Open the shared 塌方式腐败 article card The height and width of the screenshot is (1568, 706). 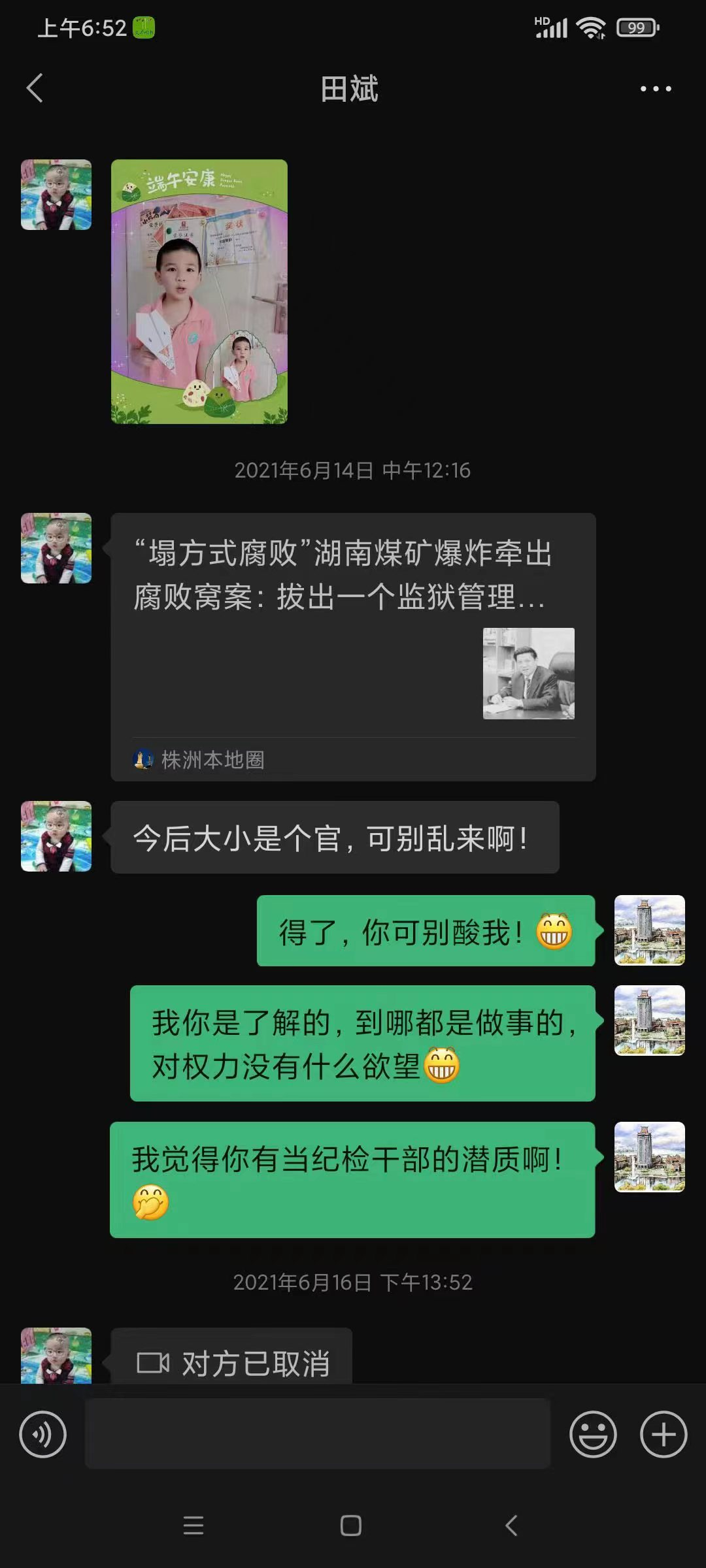coord(353,647)
